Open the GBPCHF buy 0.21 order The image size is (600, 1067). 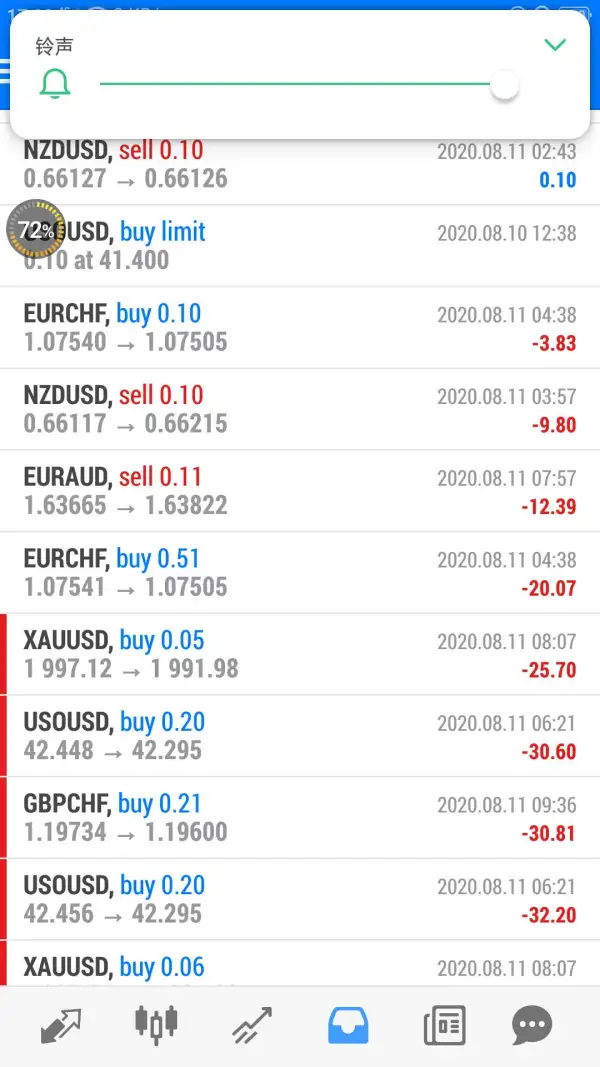pyautogui.click(x=300, y=818)
